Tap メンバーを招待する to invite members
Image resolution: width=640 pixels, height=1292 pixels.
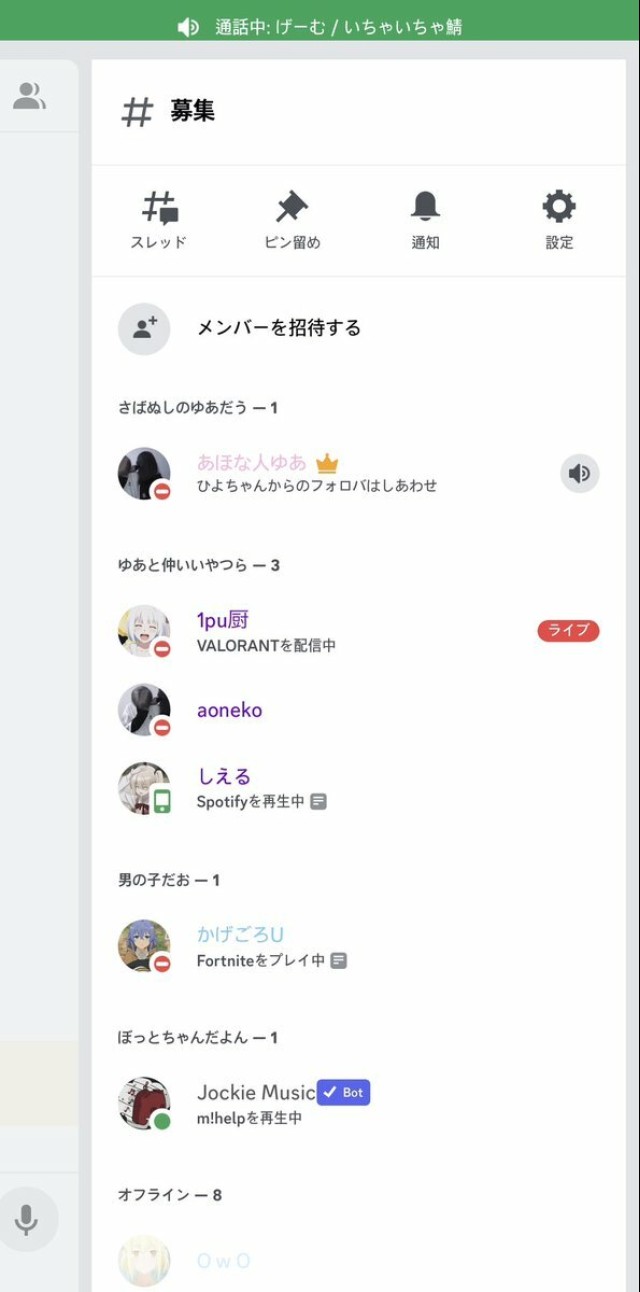pyautogui.click(x=278, y=328)
